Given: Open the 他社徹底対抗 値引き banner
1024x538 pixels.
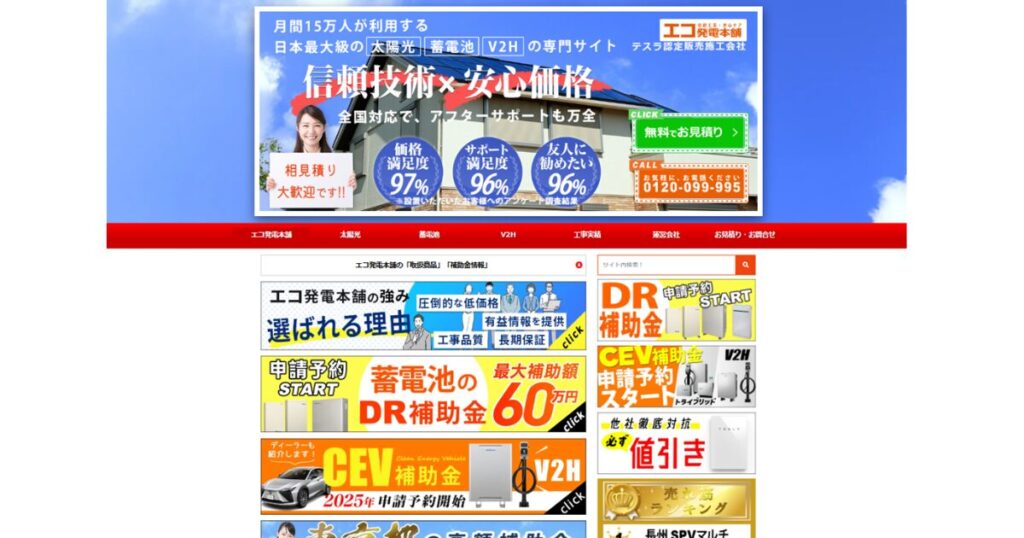Looking at the screenshot, I should pyautogui.click(x=676, y=443).
